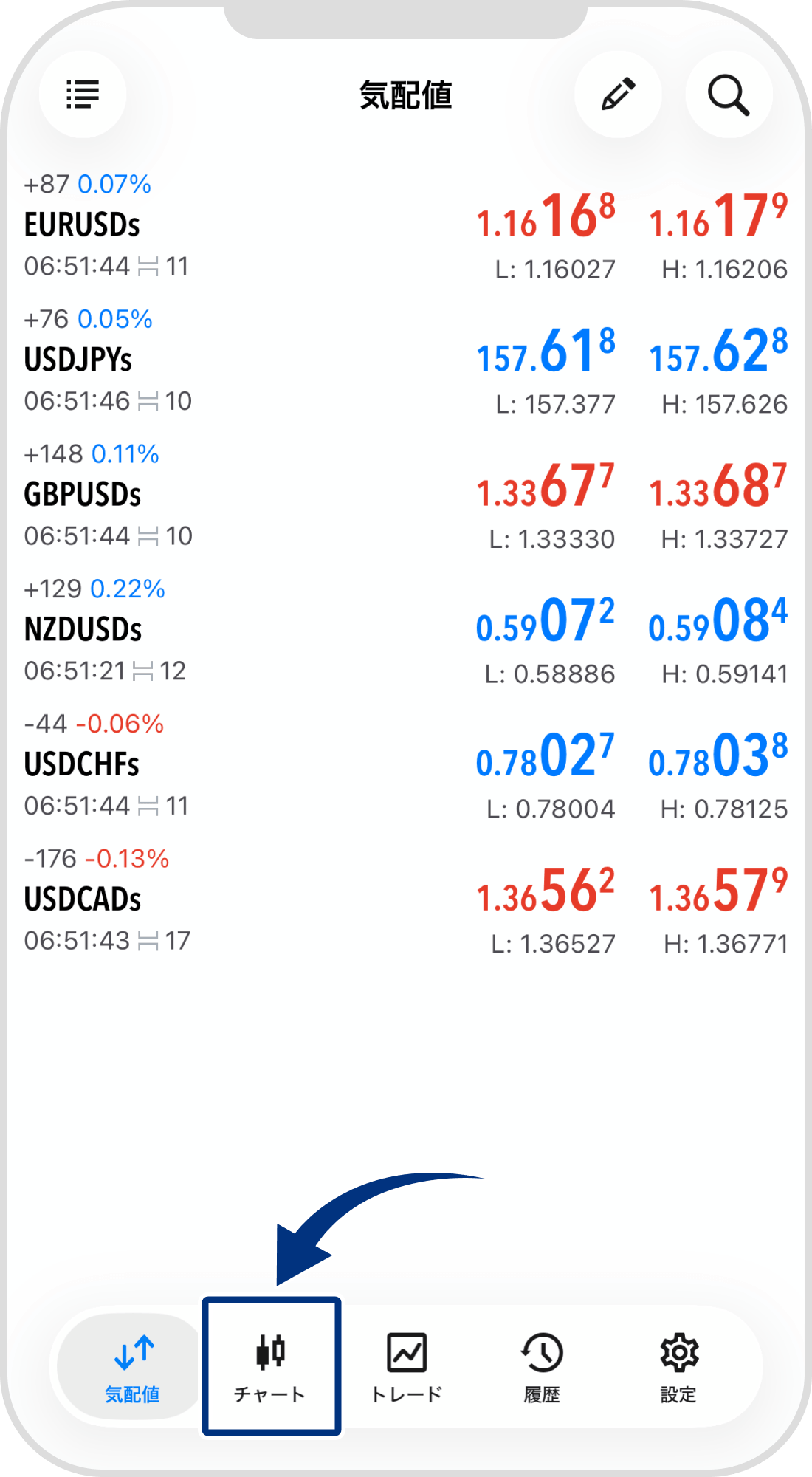Screen dimensions: 812x1477
Task: Open the 履歴 history tab
Action: pos(542,1367)
